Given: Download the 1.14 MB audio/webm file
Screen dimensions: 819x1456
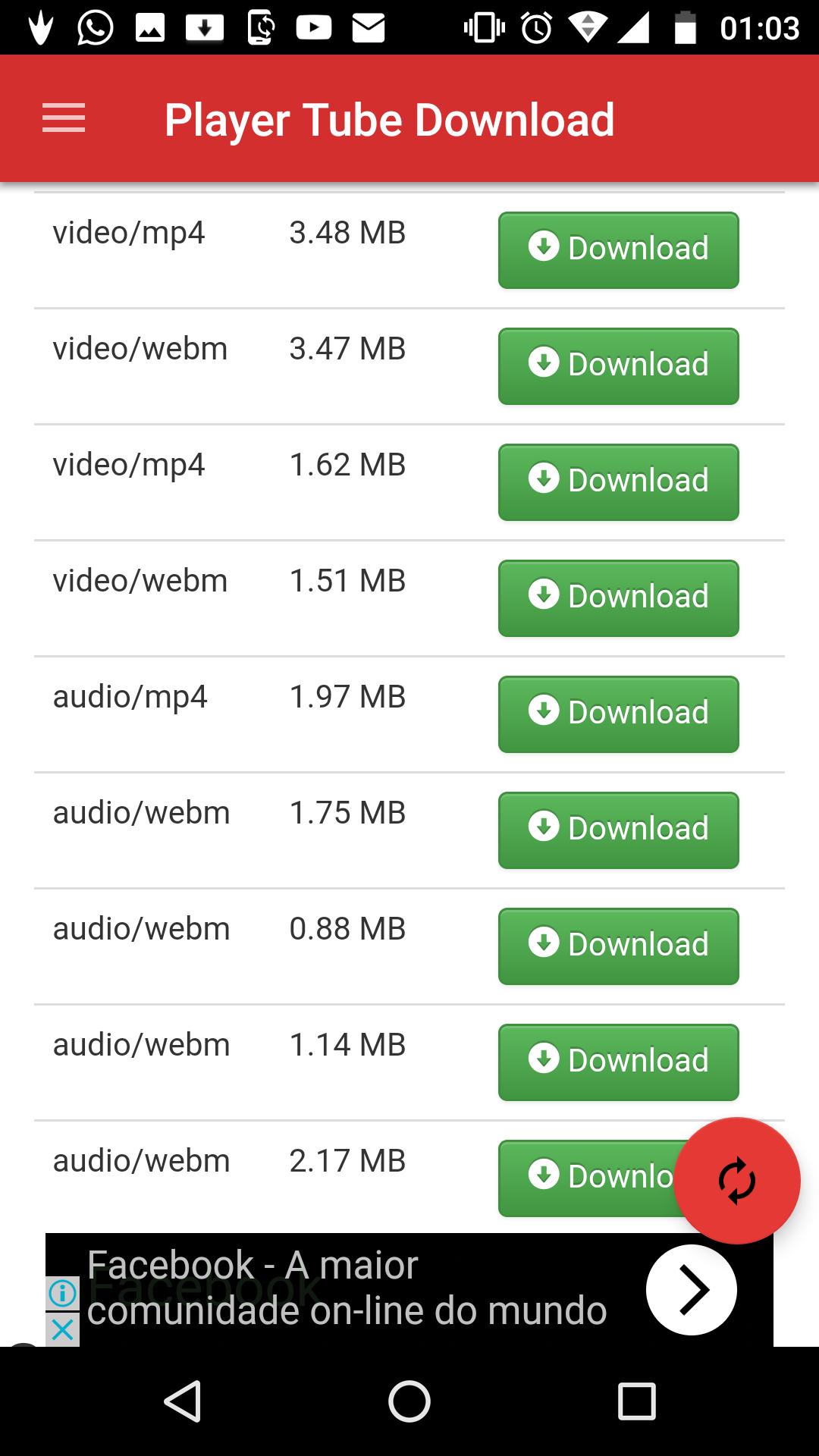Looking at the screenshot, I should 618,1062.
